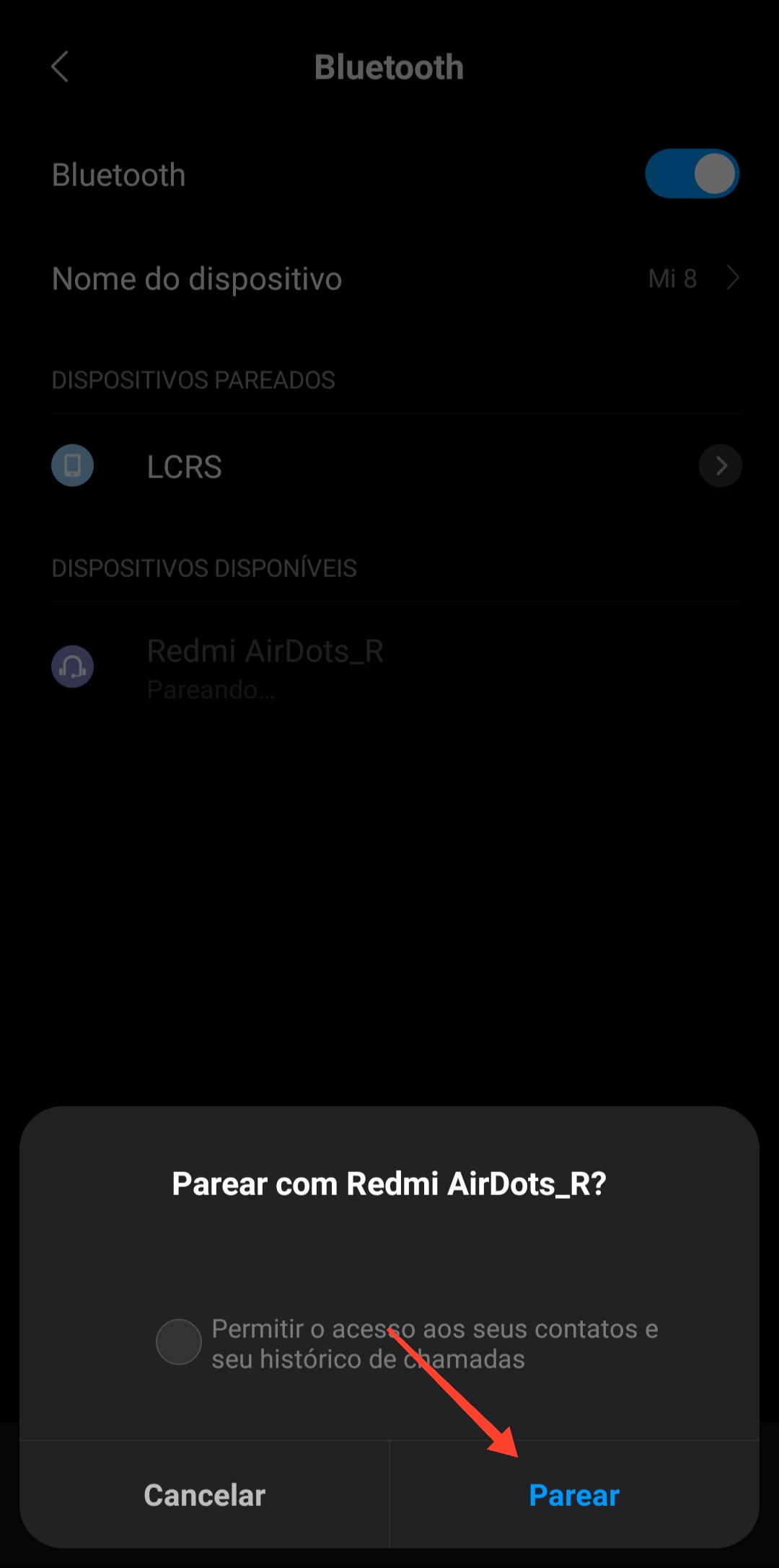Go back from Bluetooth settings
The height and width of the screenshot is (1568, 779).
[x=61, y=67]
